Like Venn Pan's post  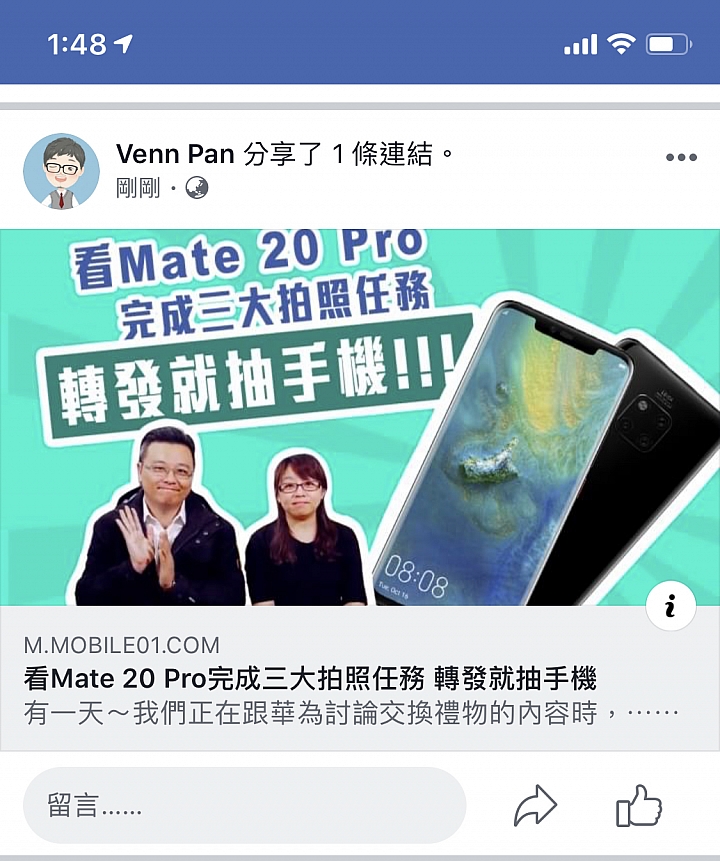pyautogui.click(x=639, y=806)
